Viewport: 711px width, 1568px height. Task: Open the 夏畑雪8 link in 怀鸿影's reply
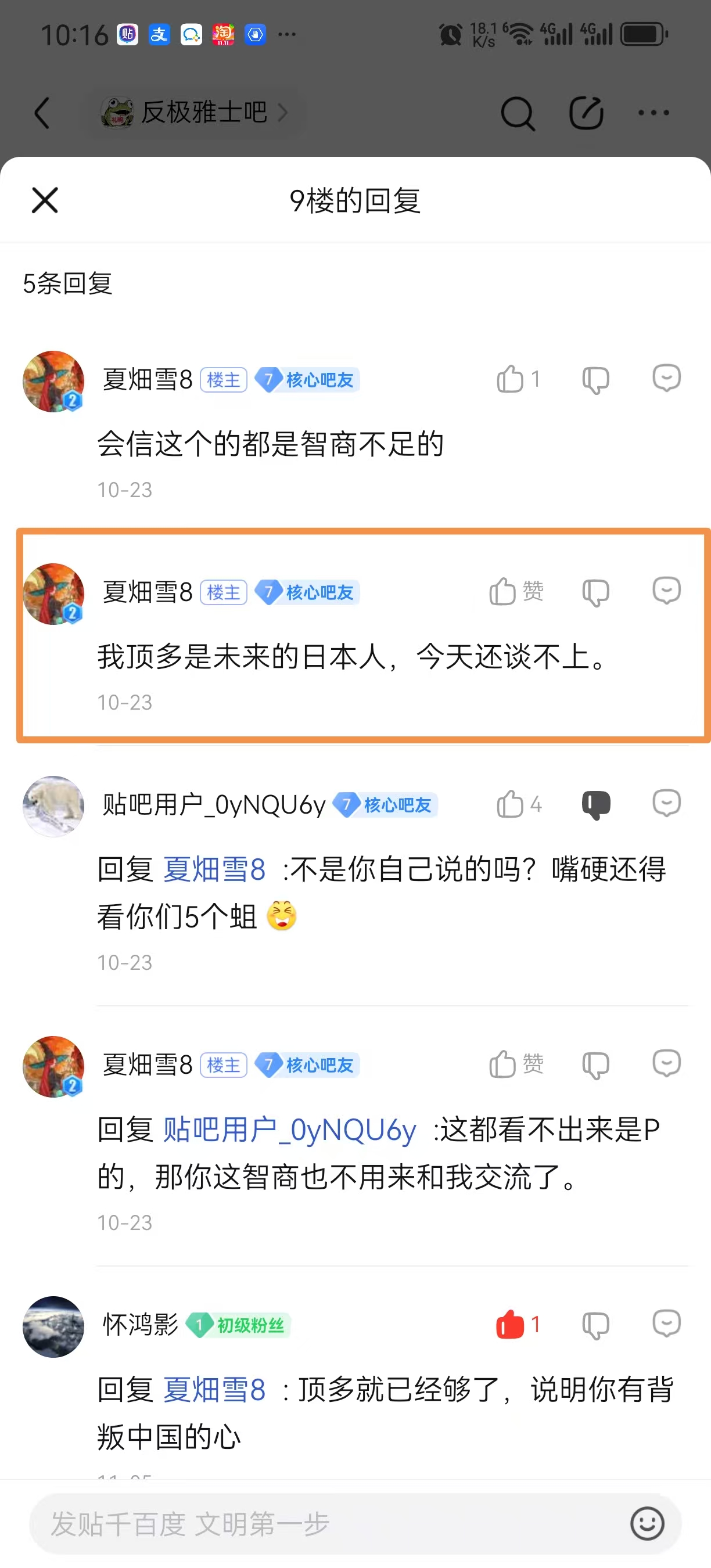[x=214, y=1390]
